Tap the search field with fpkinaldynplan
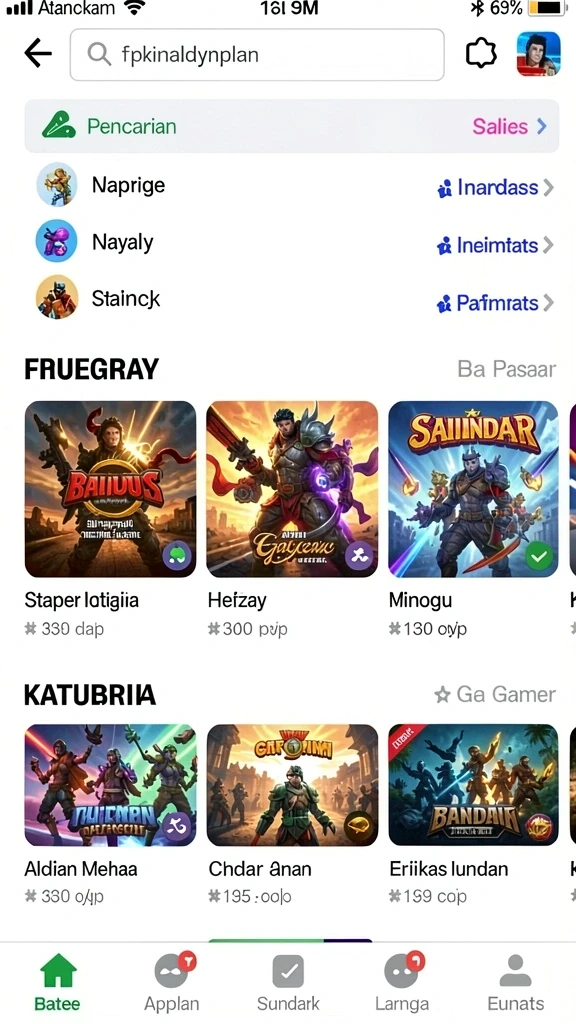The width and height of the screenshot is (576, 1024). 257,55
